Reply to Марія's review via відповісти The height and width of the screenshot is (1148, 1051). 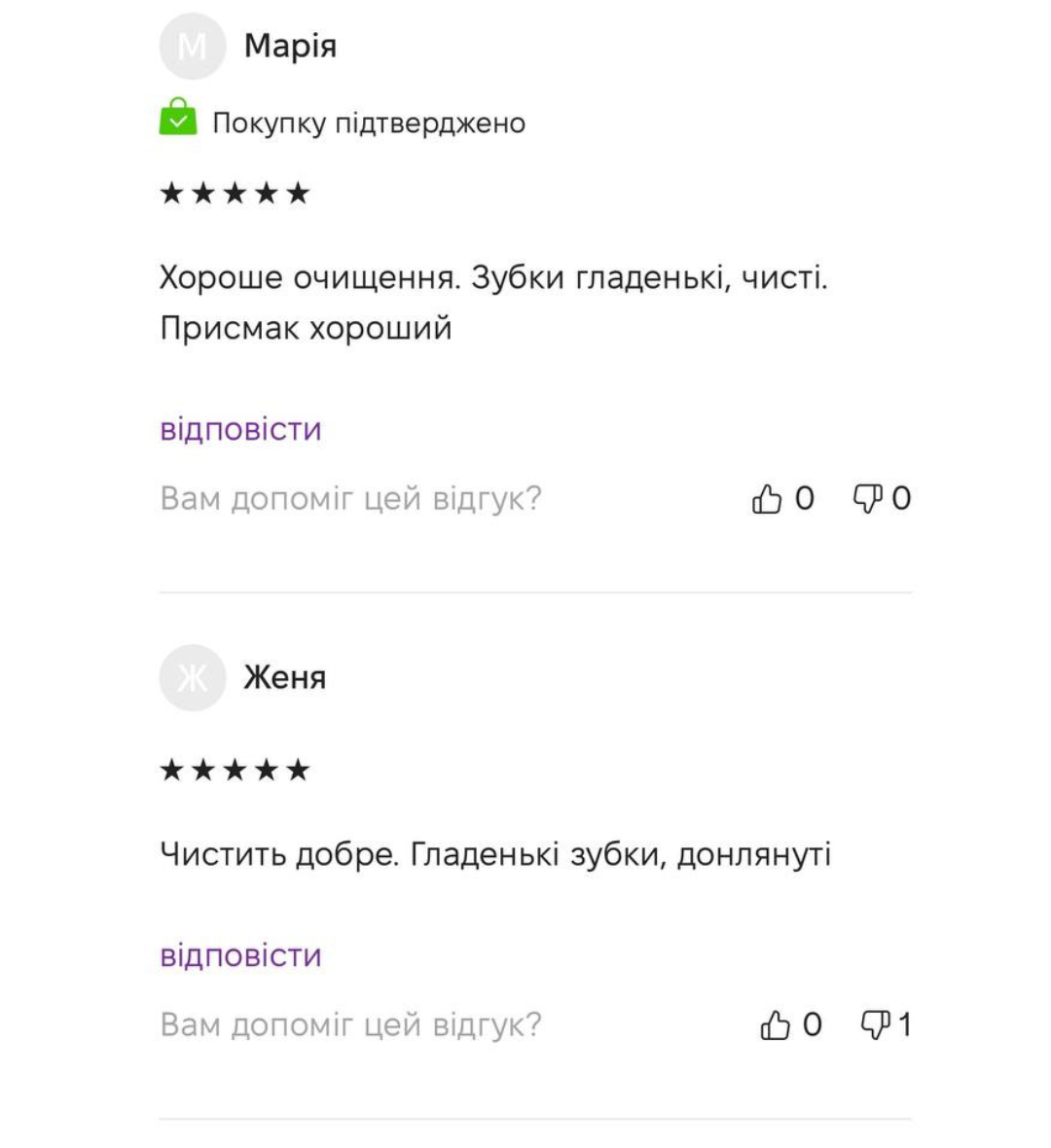[x=240, y=429]
